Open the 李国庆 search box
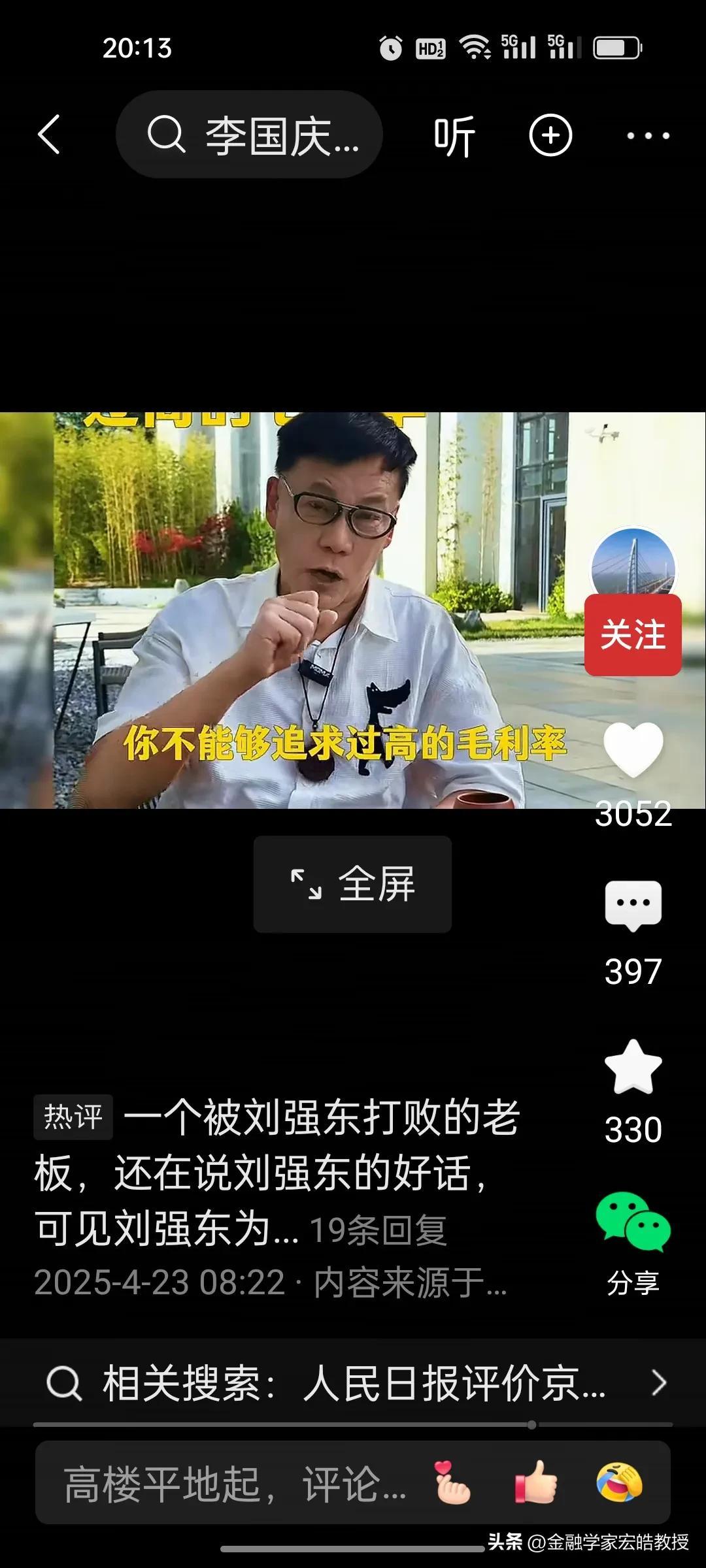This screenshot has width=706, height=1568. [250, 135]
